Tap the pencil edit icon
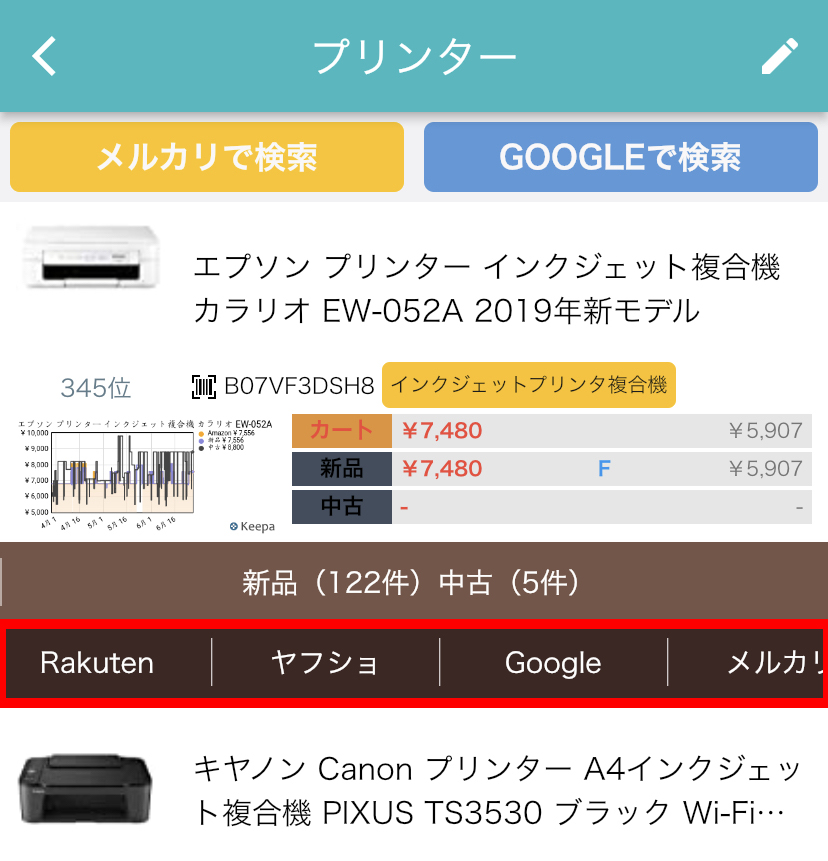 779,56
